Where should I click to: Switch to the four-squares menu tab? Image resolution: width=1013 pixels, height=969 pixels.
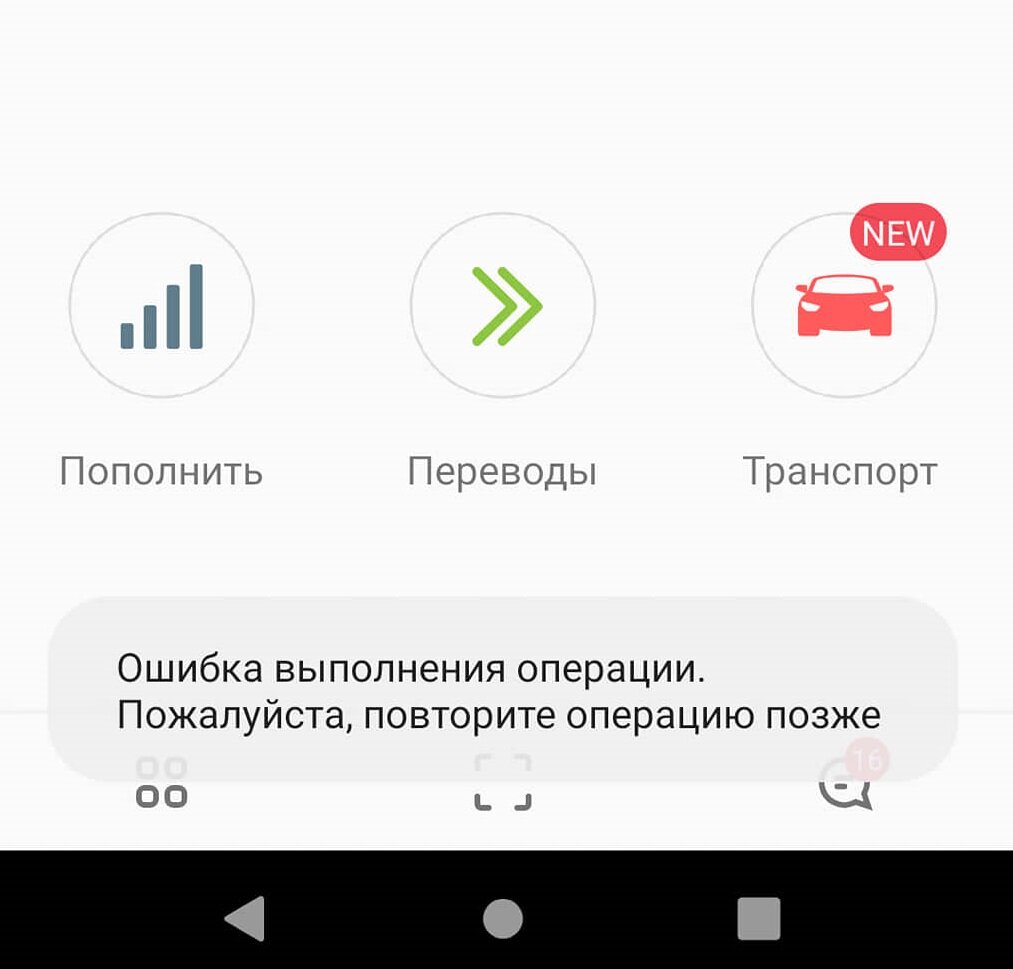pos(161,783)
